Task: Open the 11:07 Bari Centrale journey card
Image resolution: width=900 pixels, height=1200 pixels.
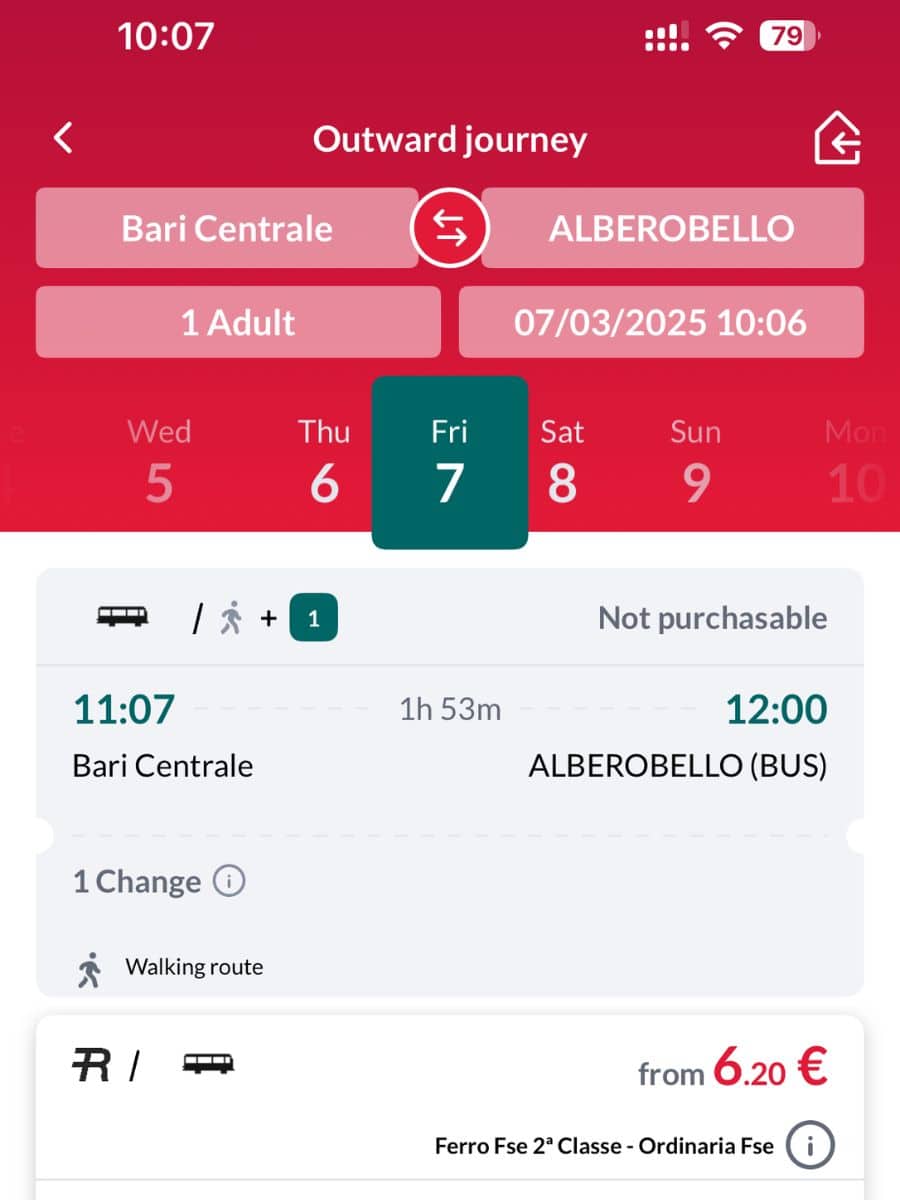Action: pyautogui.click(x=450, y=738)
